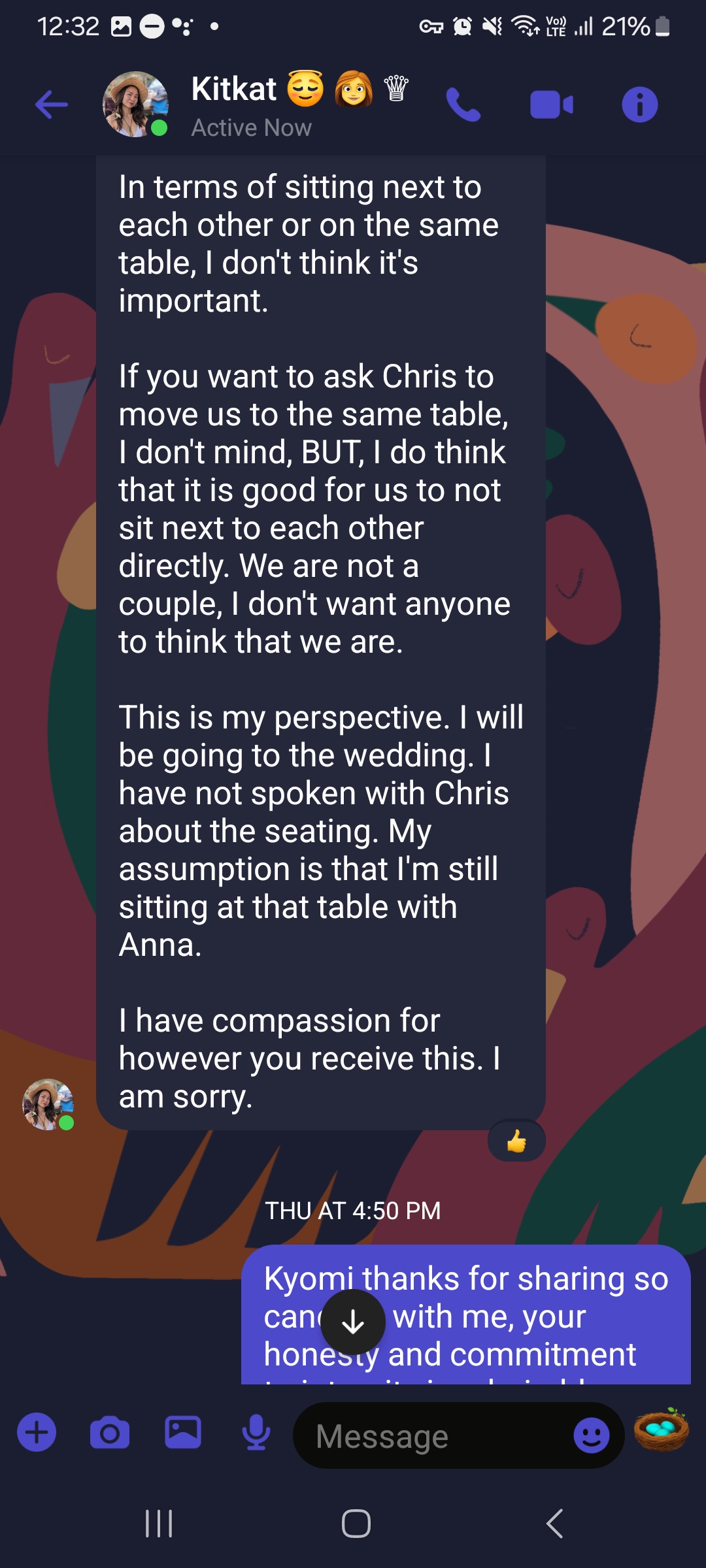Open the emoji picker smiley
This screenshot has width=706, height=1568.
591,1435
